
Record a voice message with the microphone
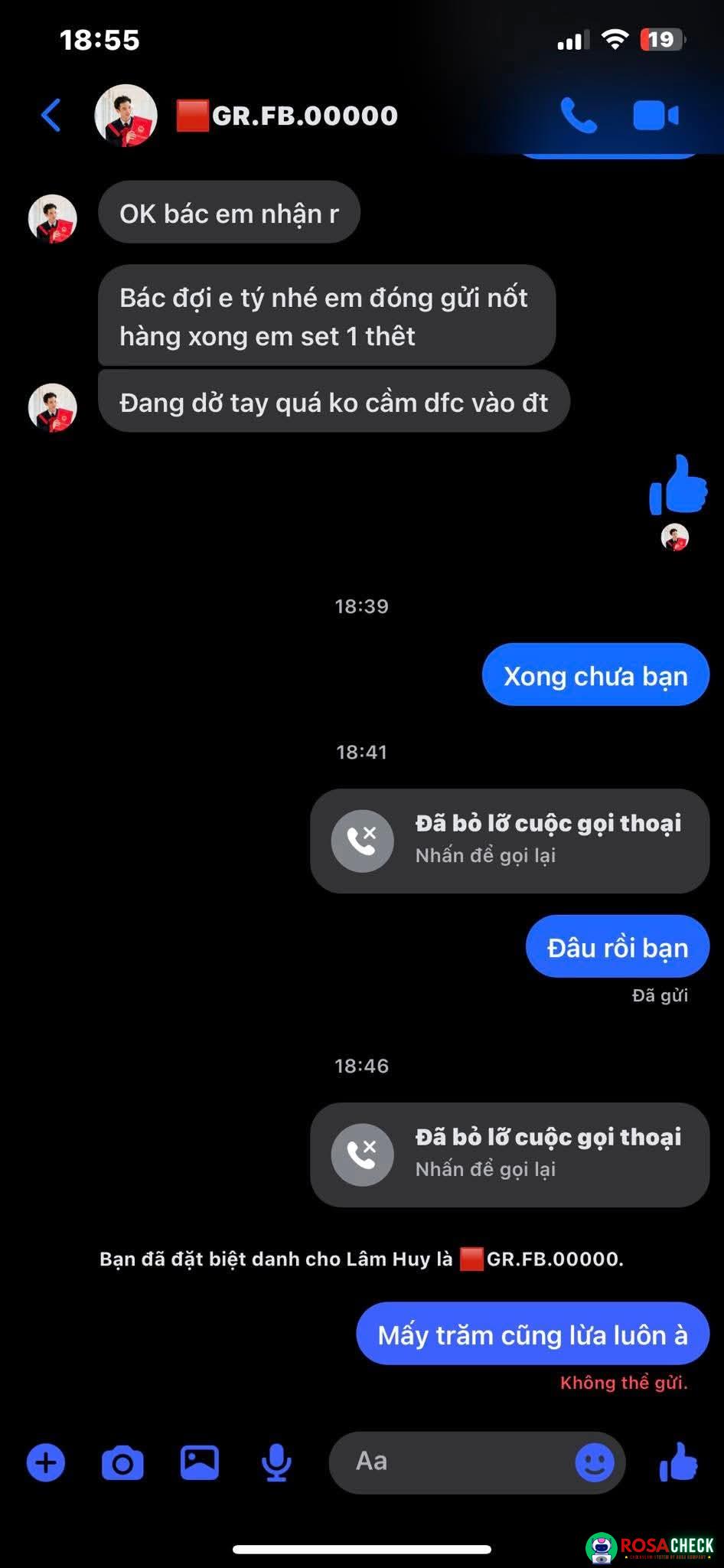pos(276,1462)
